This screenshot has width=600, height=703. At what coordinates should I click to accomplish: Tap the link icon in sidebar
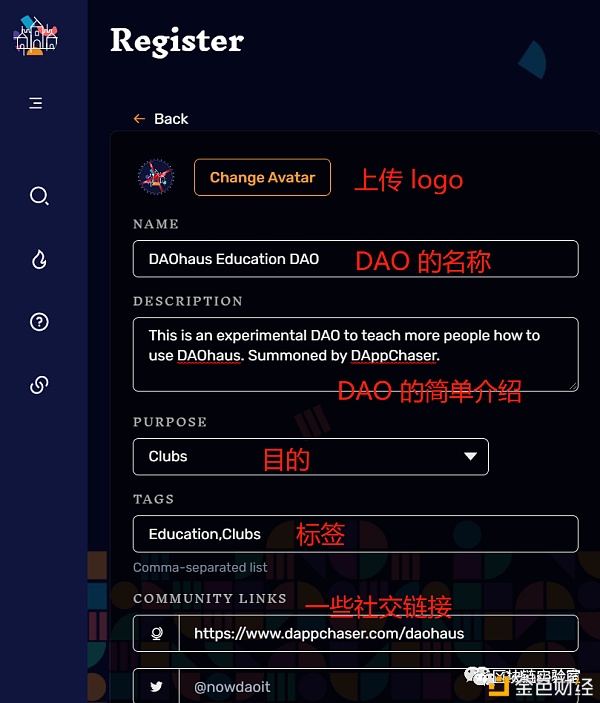coord(39,385)
